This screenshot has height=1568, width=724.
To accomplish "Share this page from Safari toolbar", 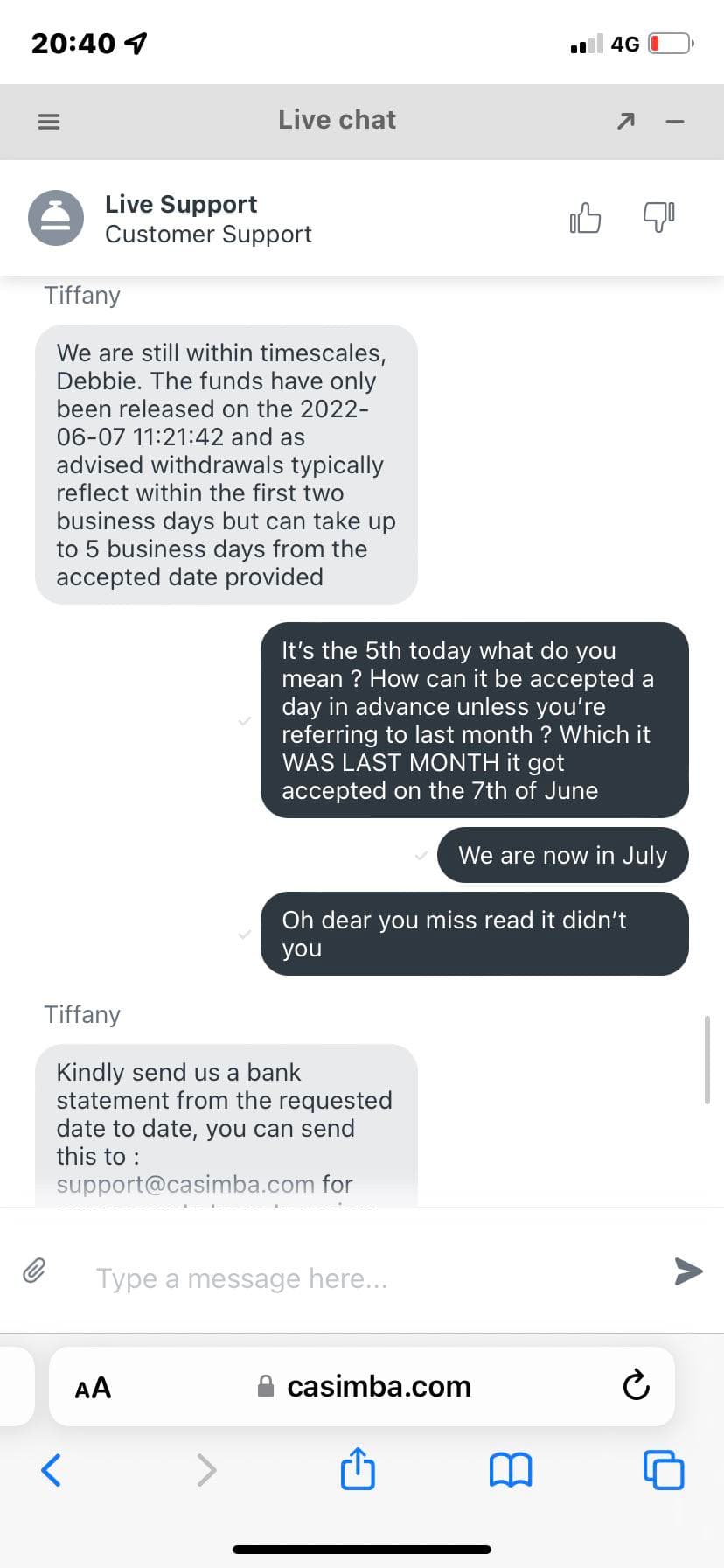I will pyautogui.click(x=358, y=1467).
